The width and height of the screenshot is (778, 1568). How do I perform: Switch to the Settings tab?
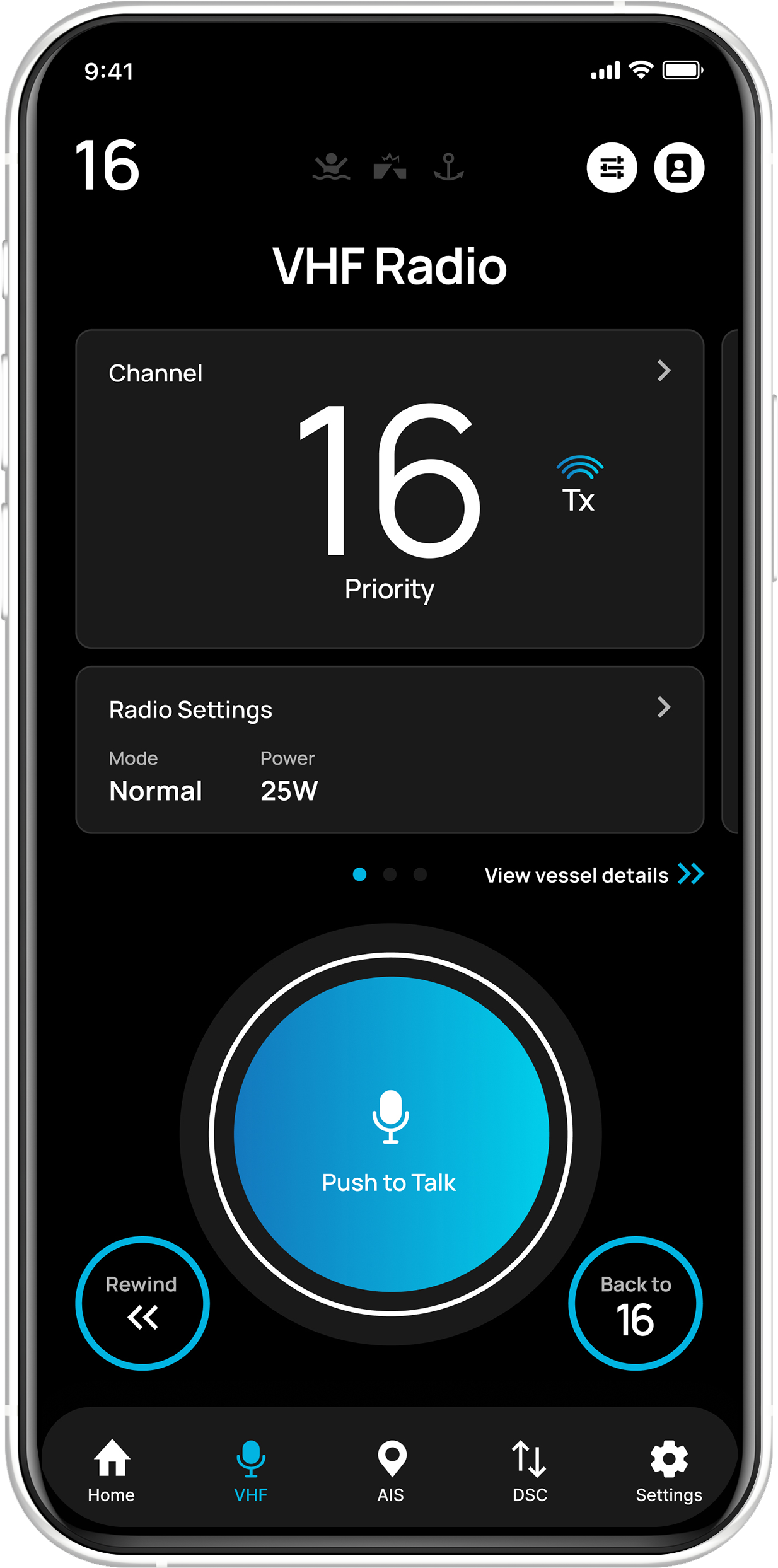[669, 1470]
